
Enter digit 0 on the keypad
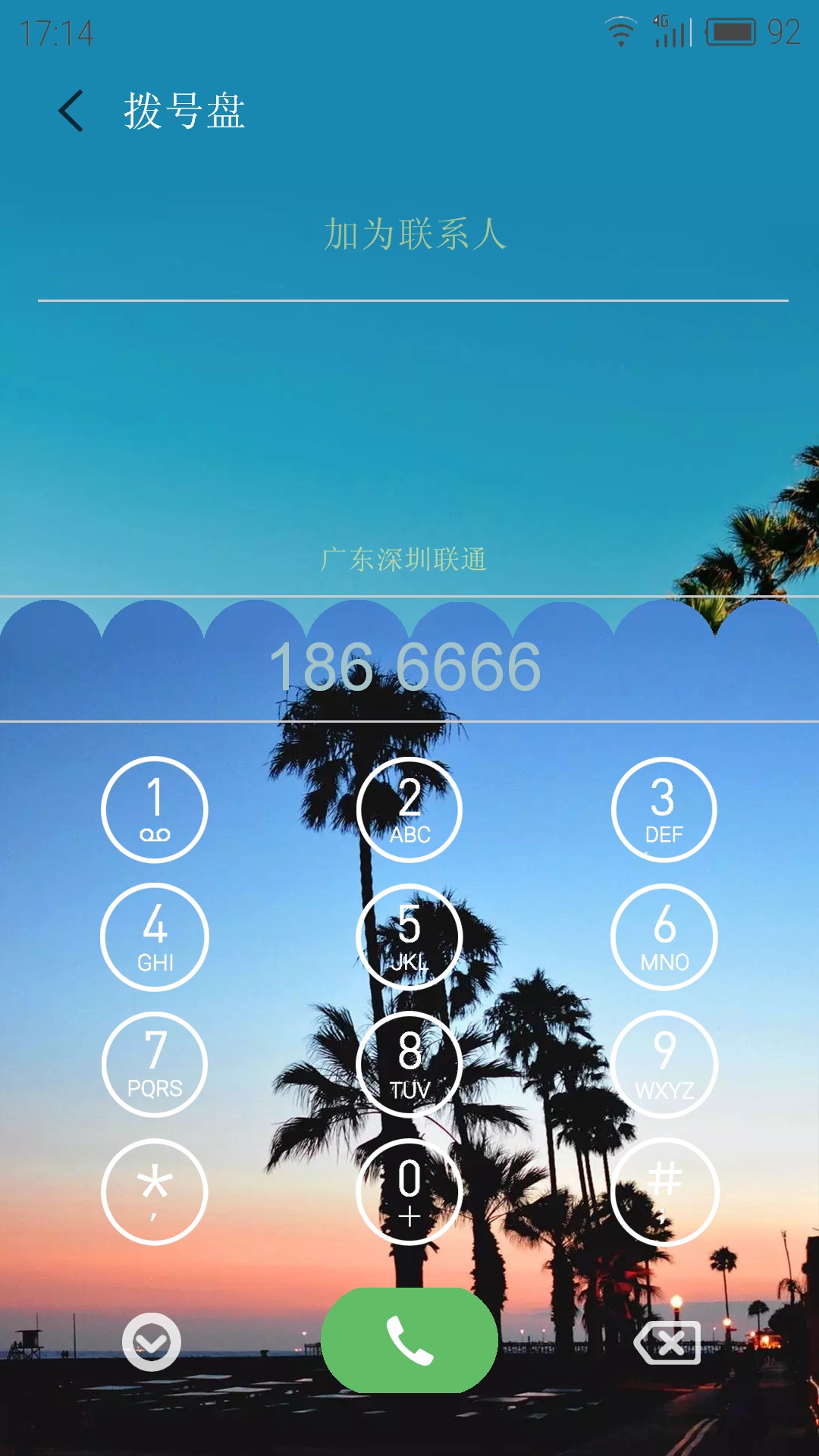pos(409,1192)
